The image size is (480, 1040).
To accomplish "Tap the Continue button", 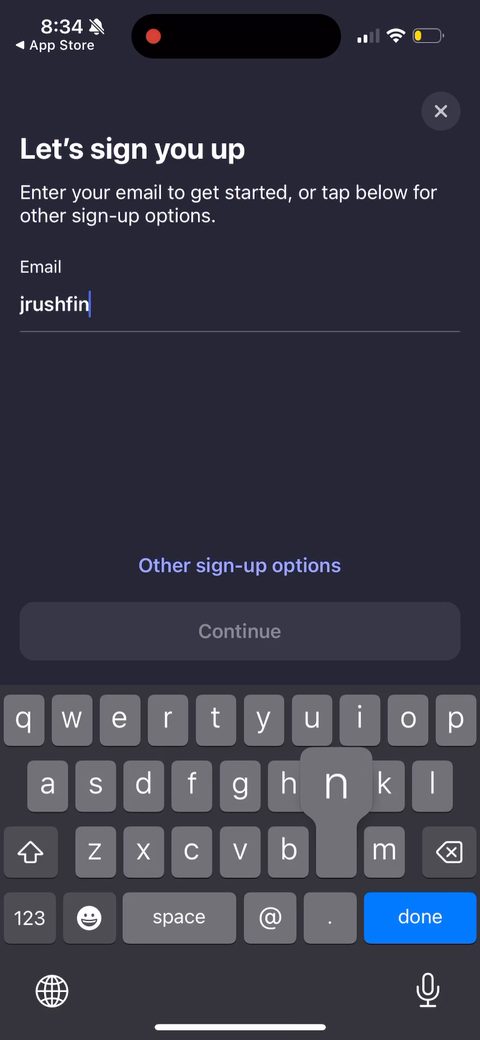I will click(x=239, y=631).
